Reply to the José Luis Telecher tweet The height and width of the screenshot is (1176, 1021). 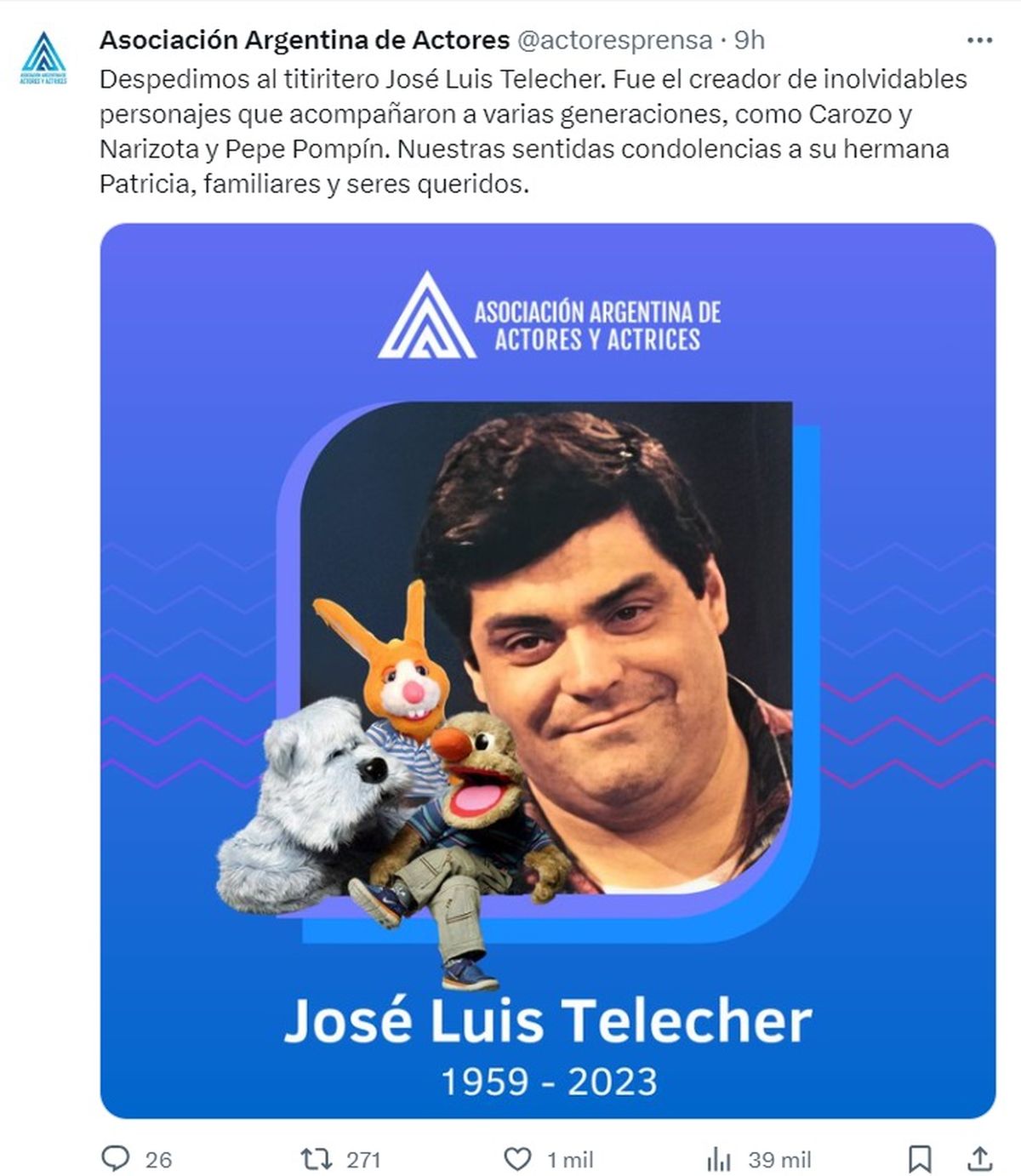[x=116, y=1158]
